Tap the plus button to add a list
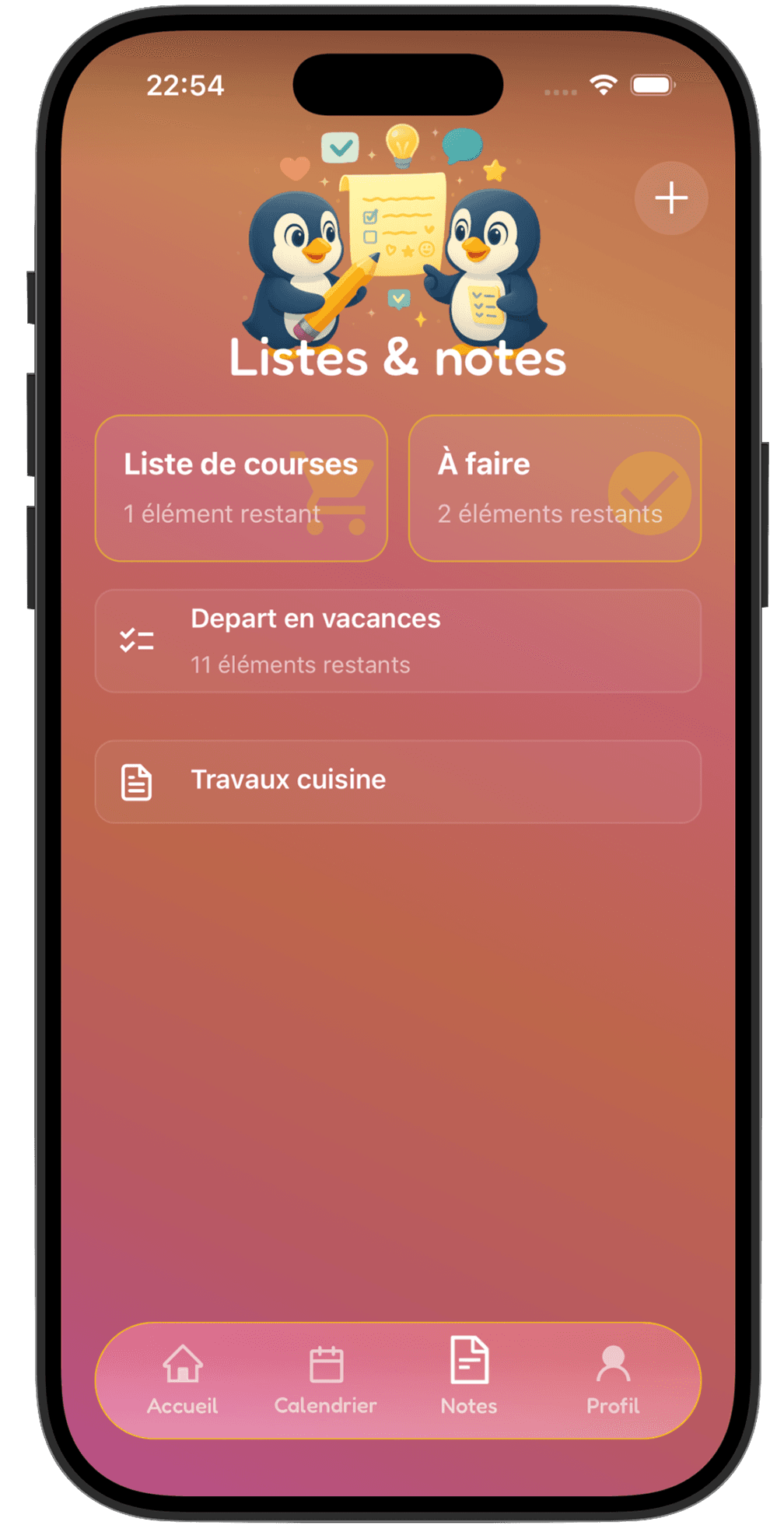The image size is (784, 1525). click(670, 198)
